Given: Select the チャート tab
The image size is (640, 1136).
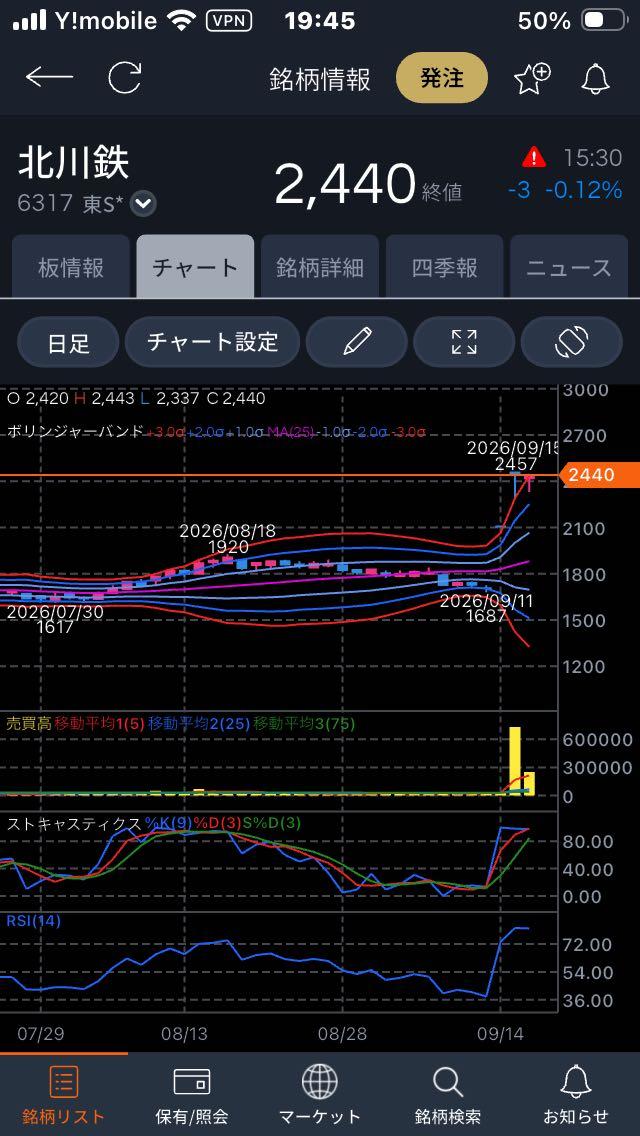Looking at the screenshot, I should 195,267.
